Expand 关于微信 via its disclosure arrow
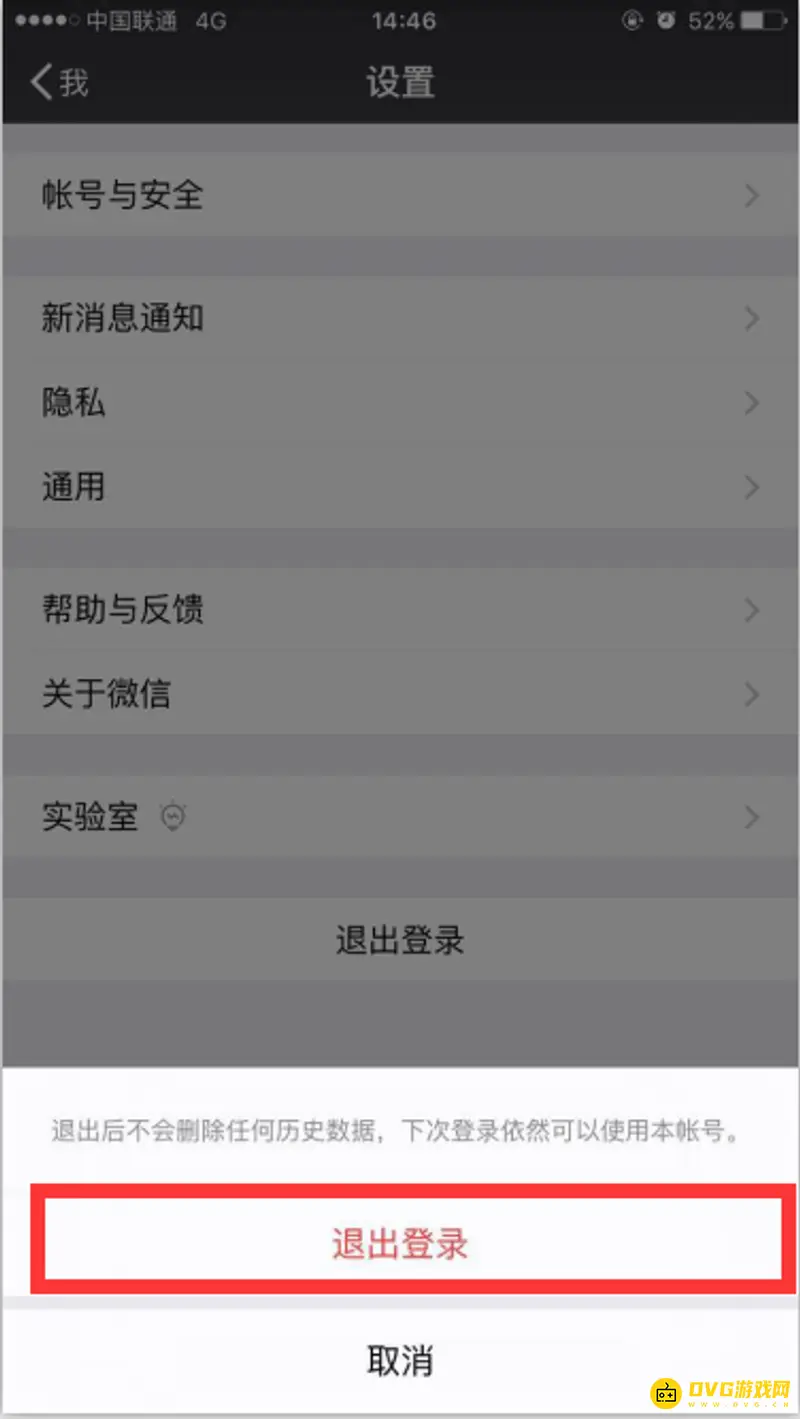Viewport: 800px width, 1419px height. [x=752, y=694]
